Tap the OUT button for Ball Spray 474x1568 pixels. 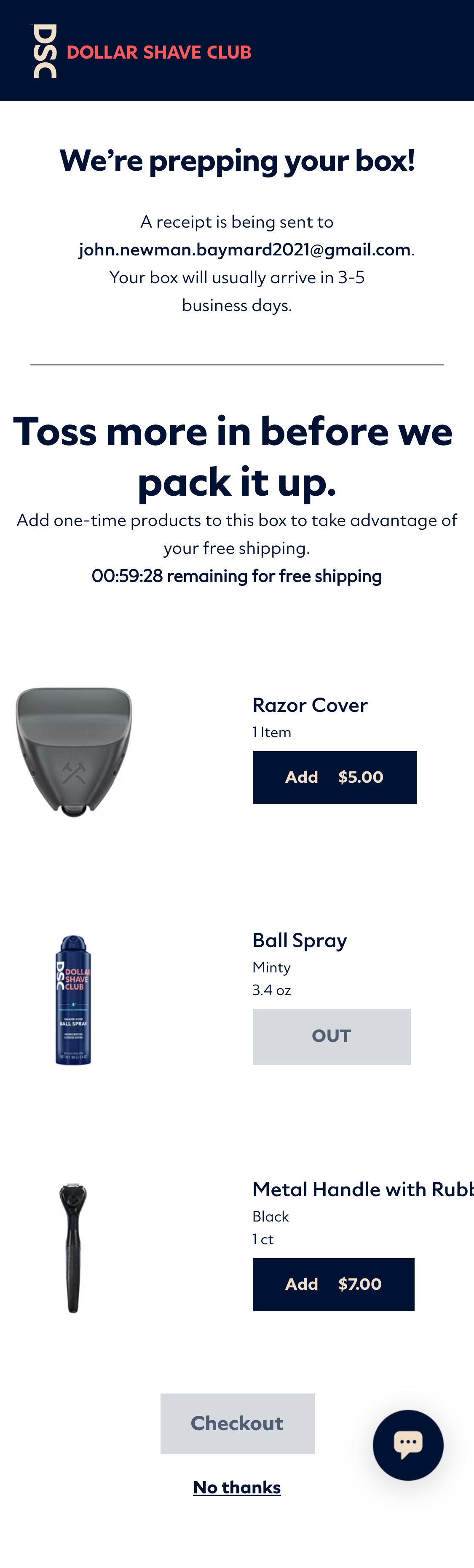click(331, 1036)
